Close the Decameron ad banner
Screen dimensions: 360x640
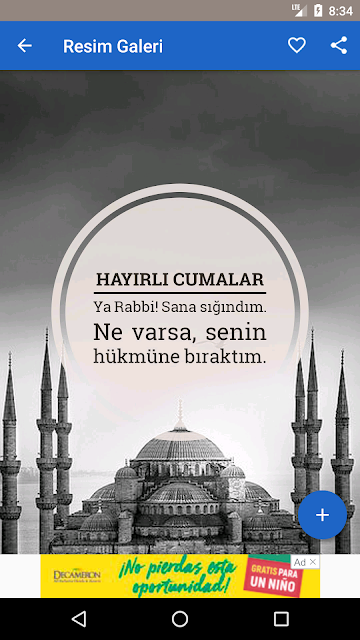pos(313,562)
